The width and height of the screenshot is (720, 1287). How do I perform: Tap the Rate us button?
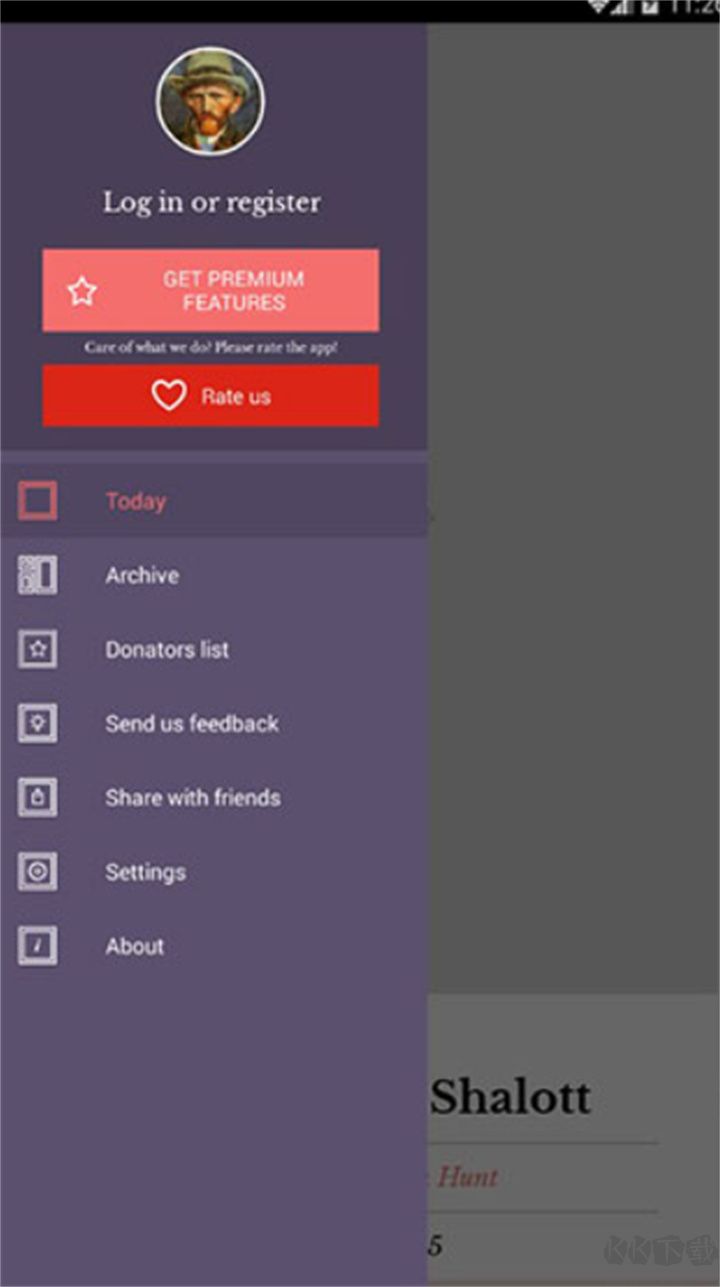point(211,396)
